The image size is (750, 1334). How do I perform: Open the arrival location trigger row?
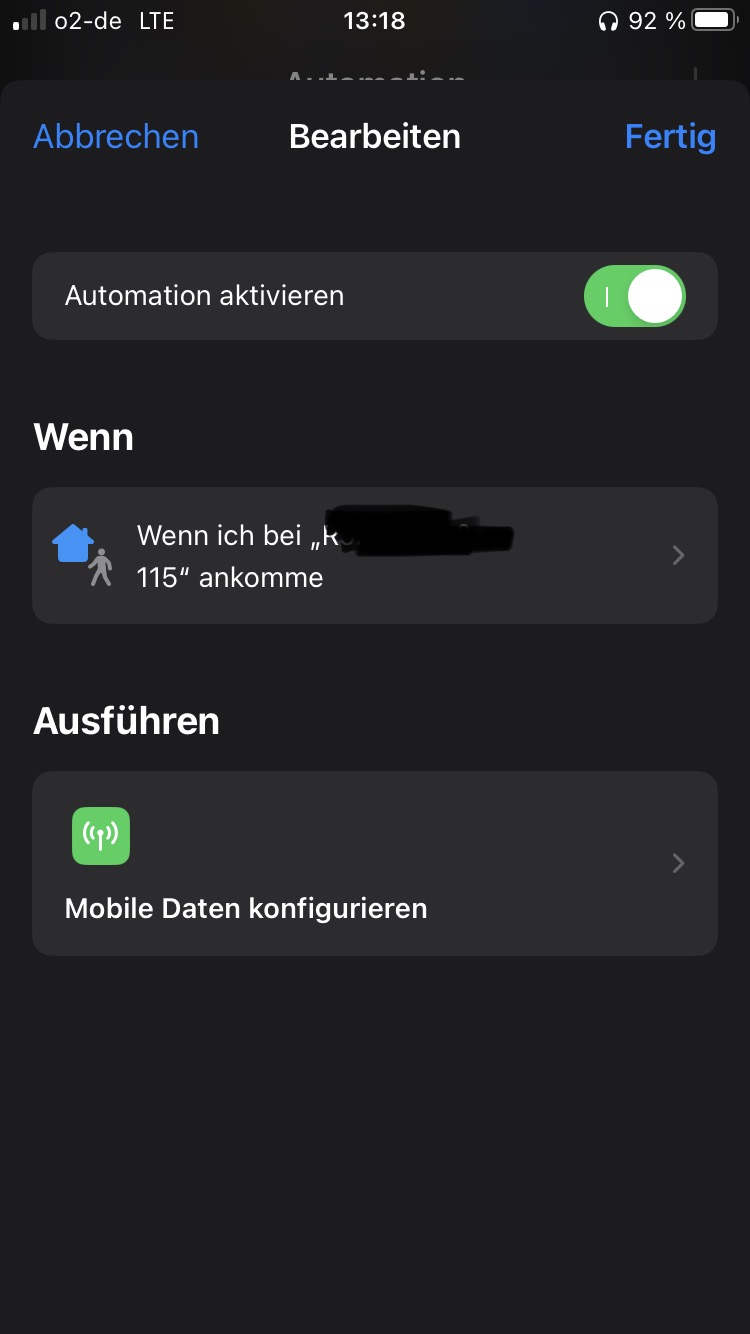pos(375,556)
